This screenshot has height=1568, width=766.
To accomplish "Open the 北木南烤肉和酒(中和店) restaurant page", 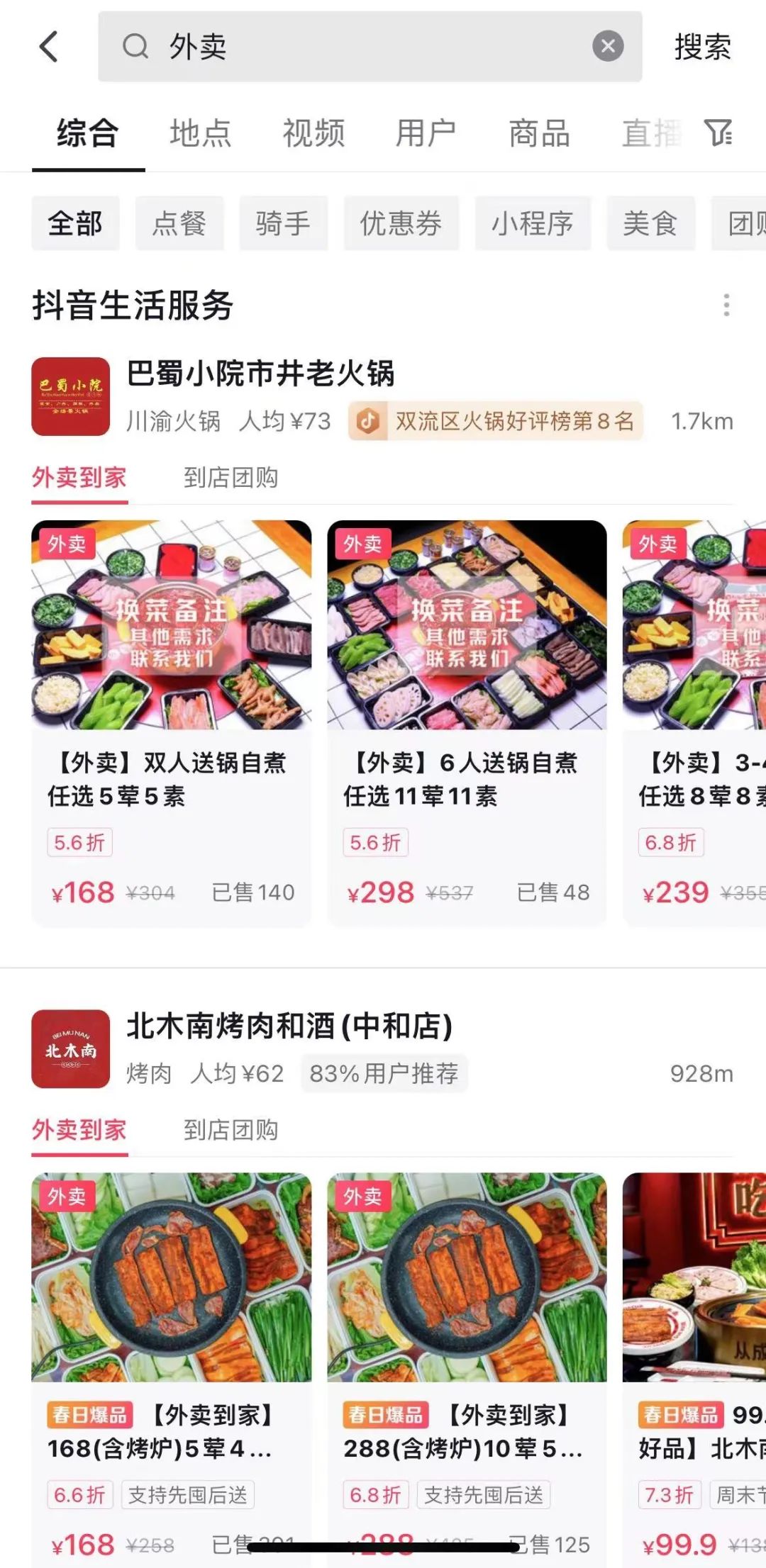I will (289, 1026).
